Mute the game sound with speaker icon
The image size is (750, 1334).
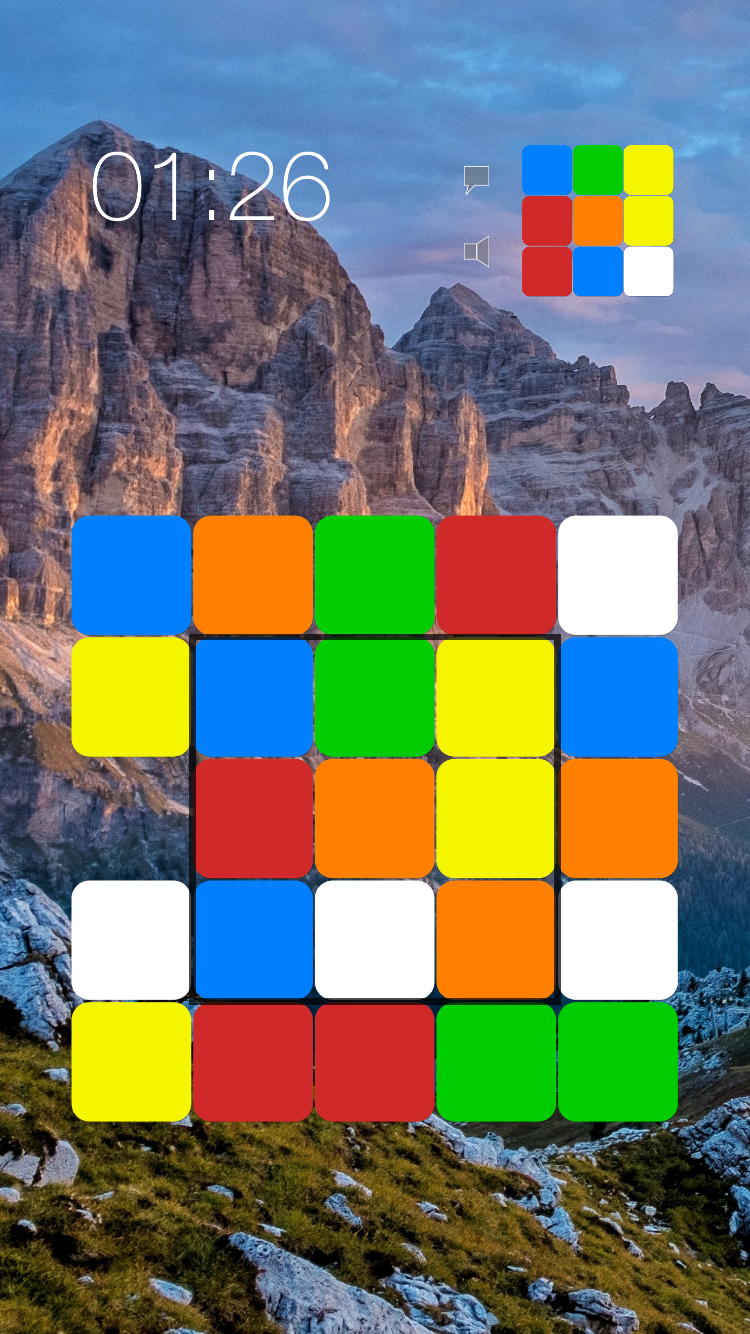point(477,252)
